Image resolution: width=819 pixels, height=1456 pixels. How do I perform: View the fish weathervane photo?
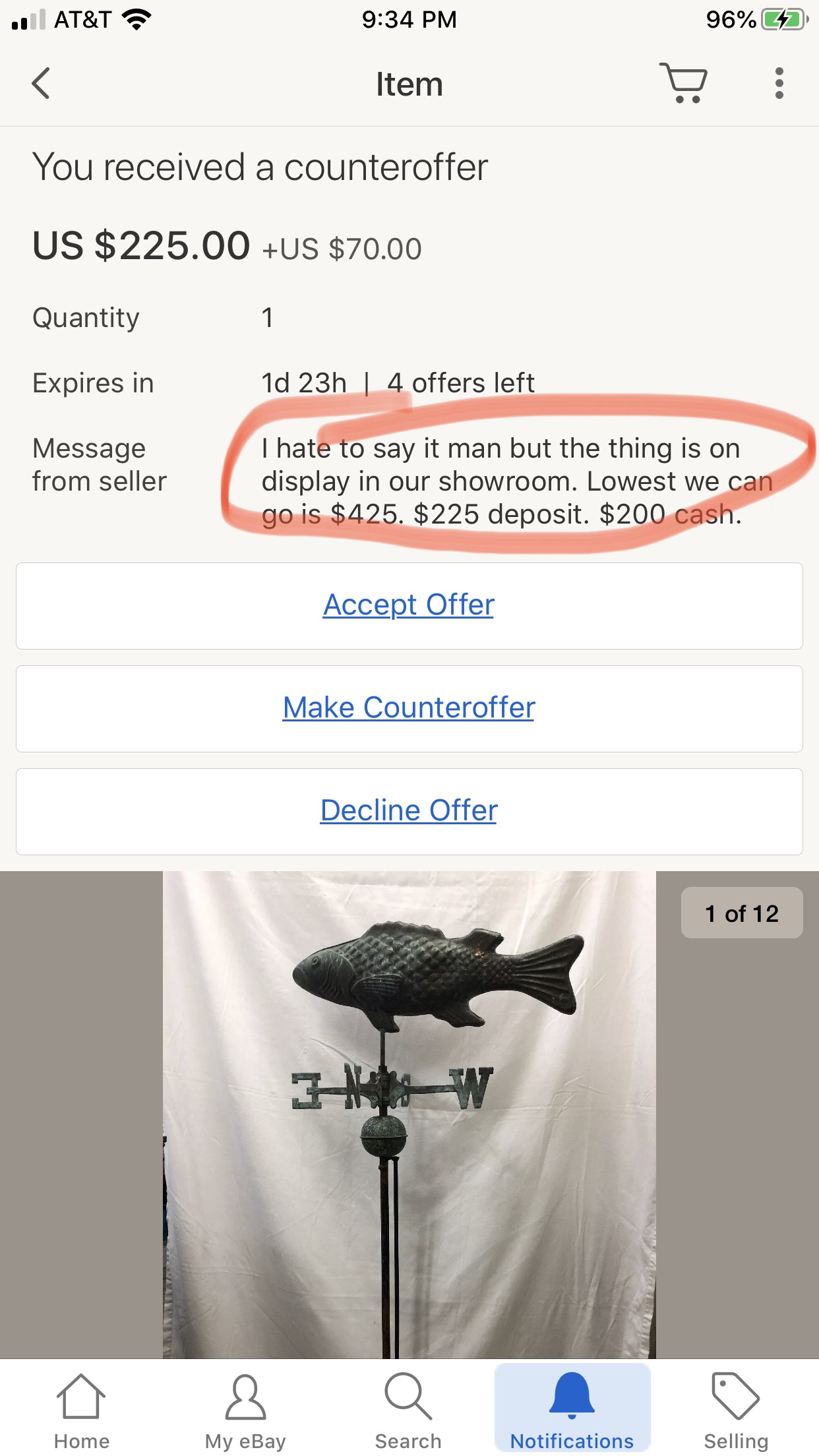click(409, 1113)
